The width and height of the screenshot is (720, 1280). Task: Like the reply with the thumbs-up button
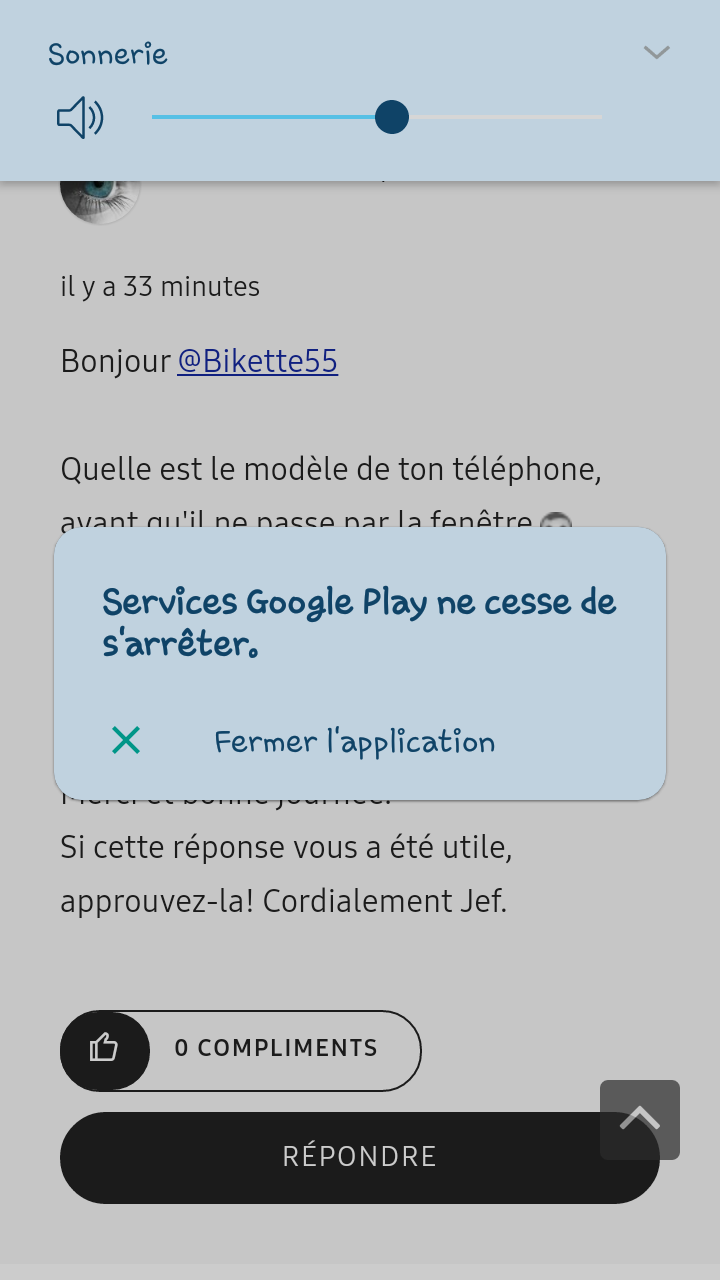[x=105, y=1050]
